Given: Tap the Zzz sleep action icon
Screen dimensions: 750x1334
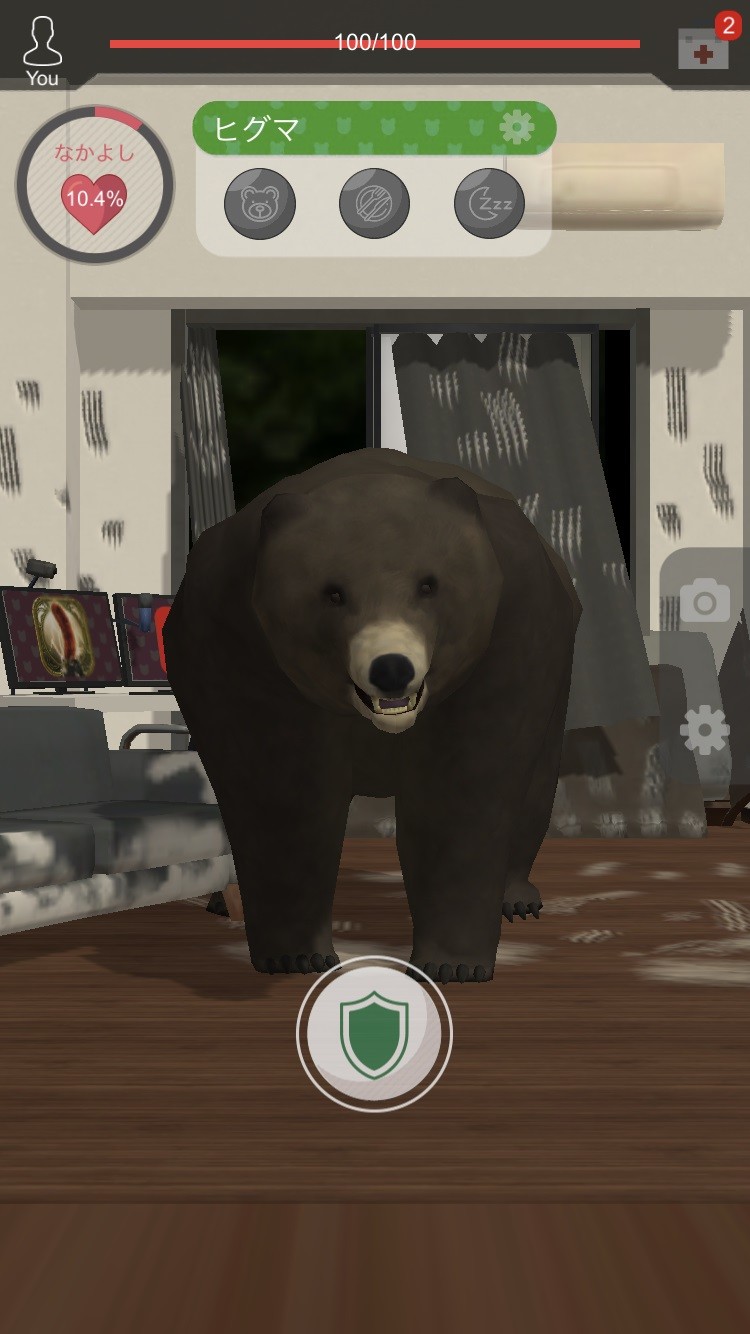Looking at the screenshot, I should click(489, 204).
